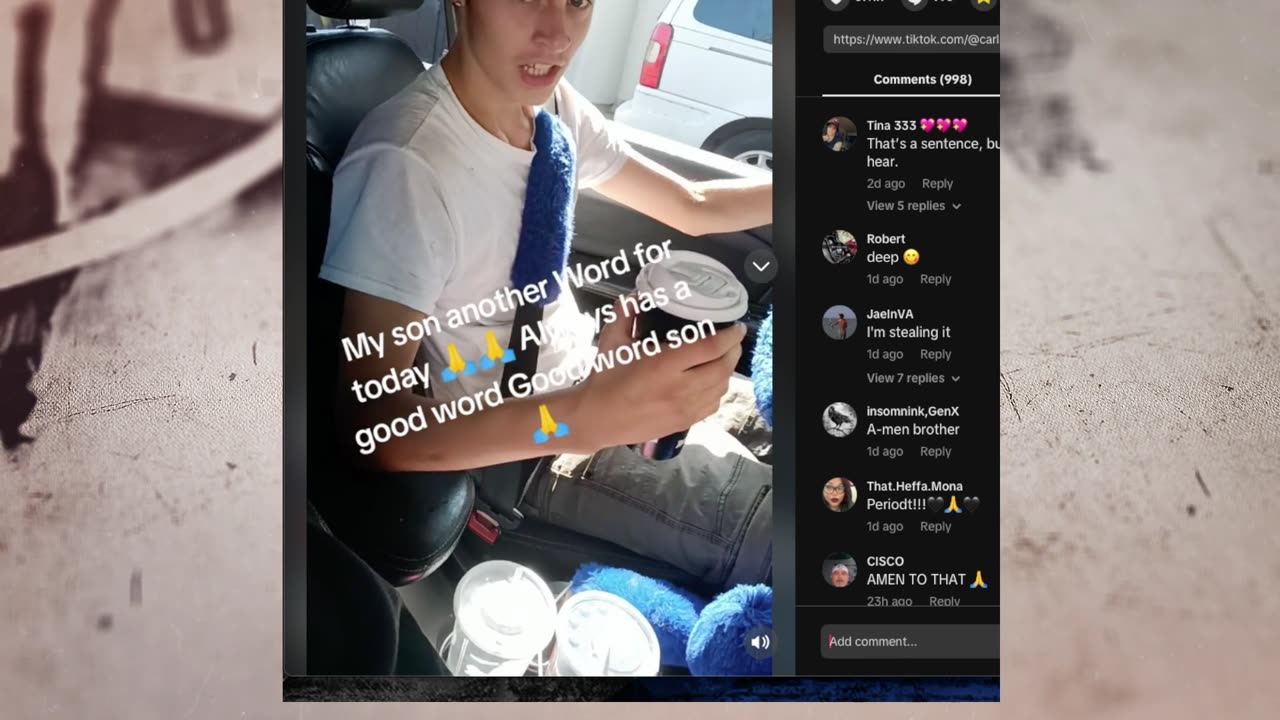1280x720 pixels.
Task: Reply to That.Heffa.Mona's comment
Action: pos(935,527)
